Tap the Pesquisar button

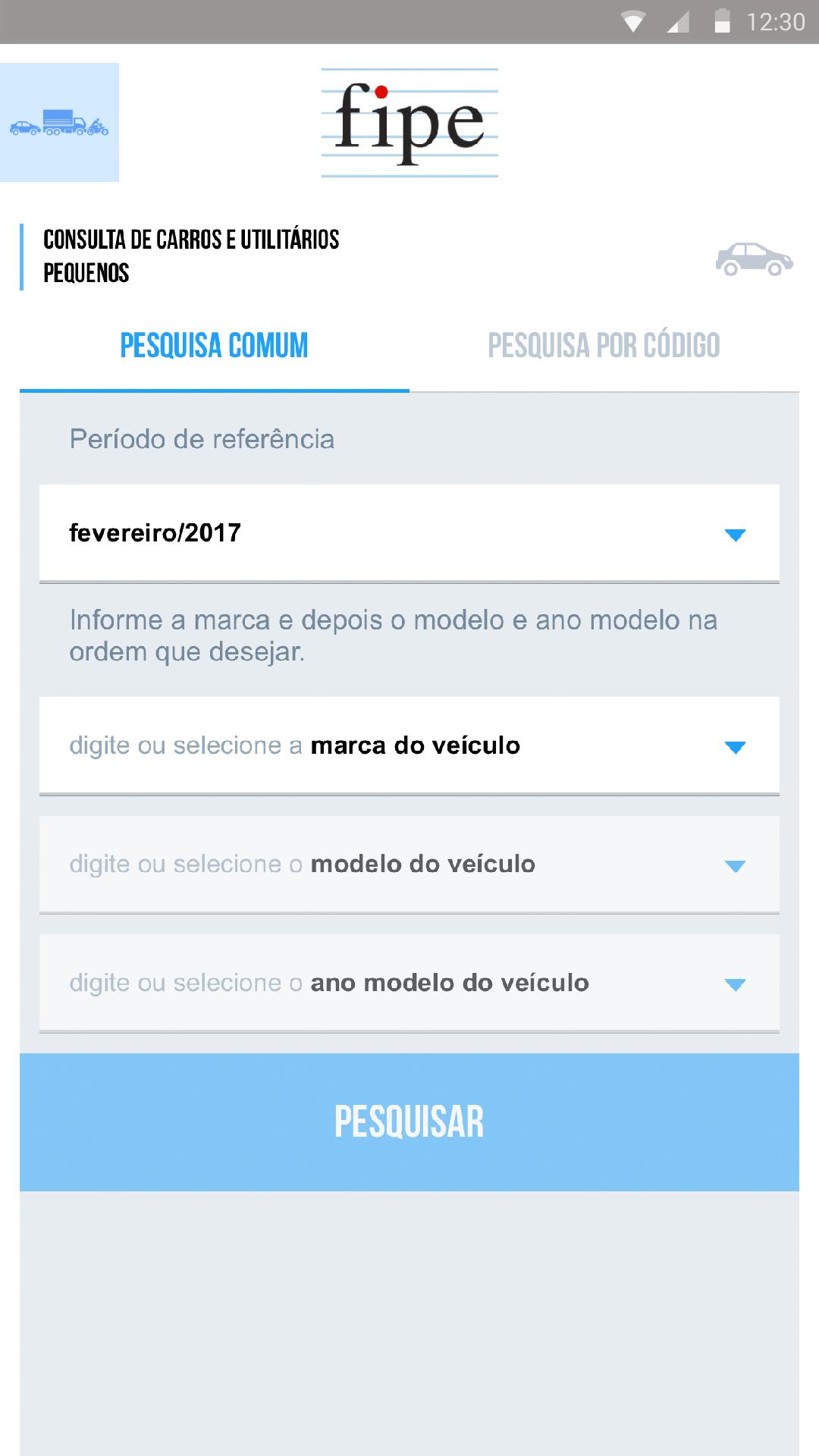coord(409,1122)
